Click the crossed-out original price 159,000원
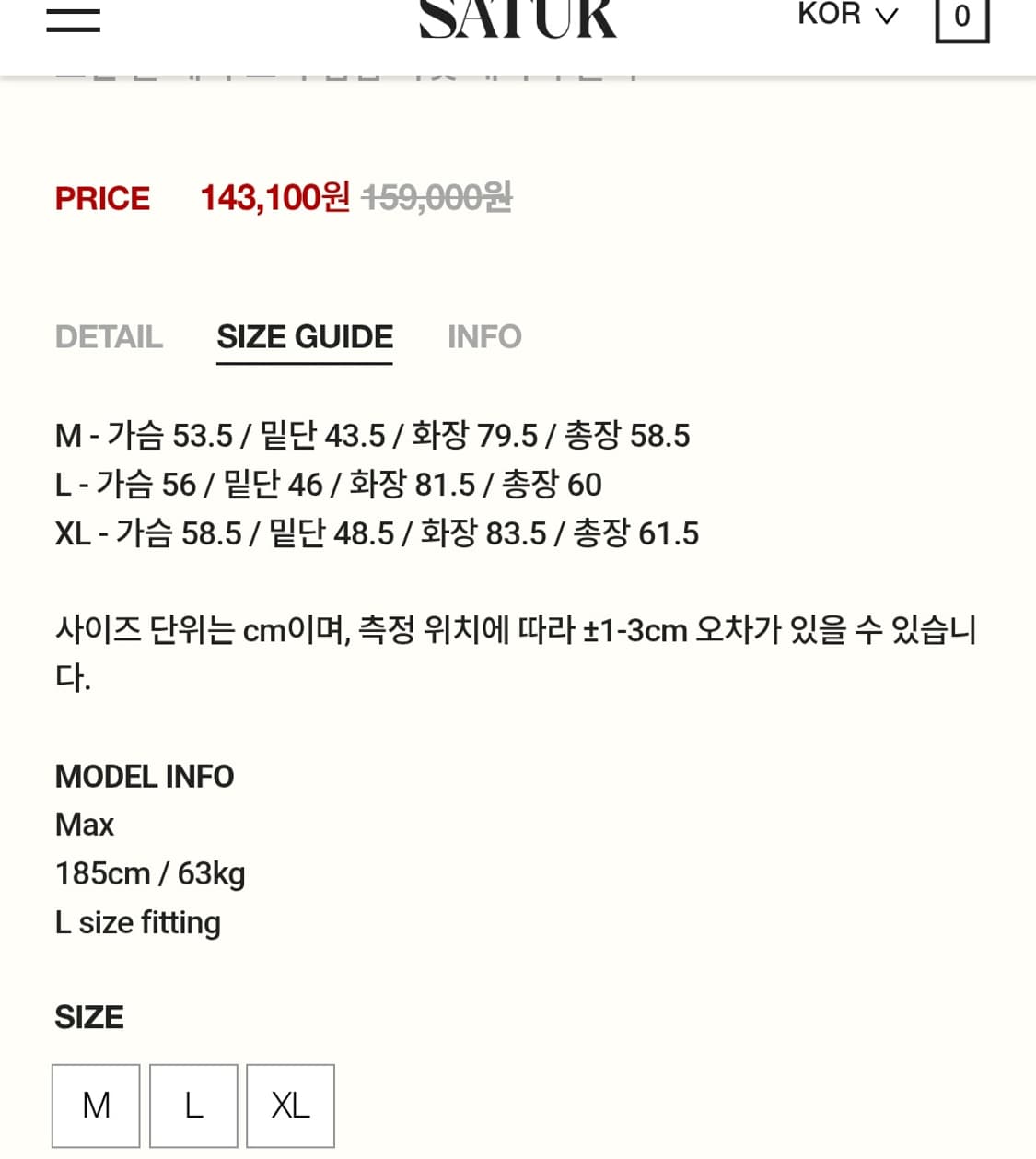 click(x=436, y=197)
